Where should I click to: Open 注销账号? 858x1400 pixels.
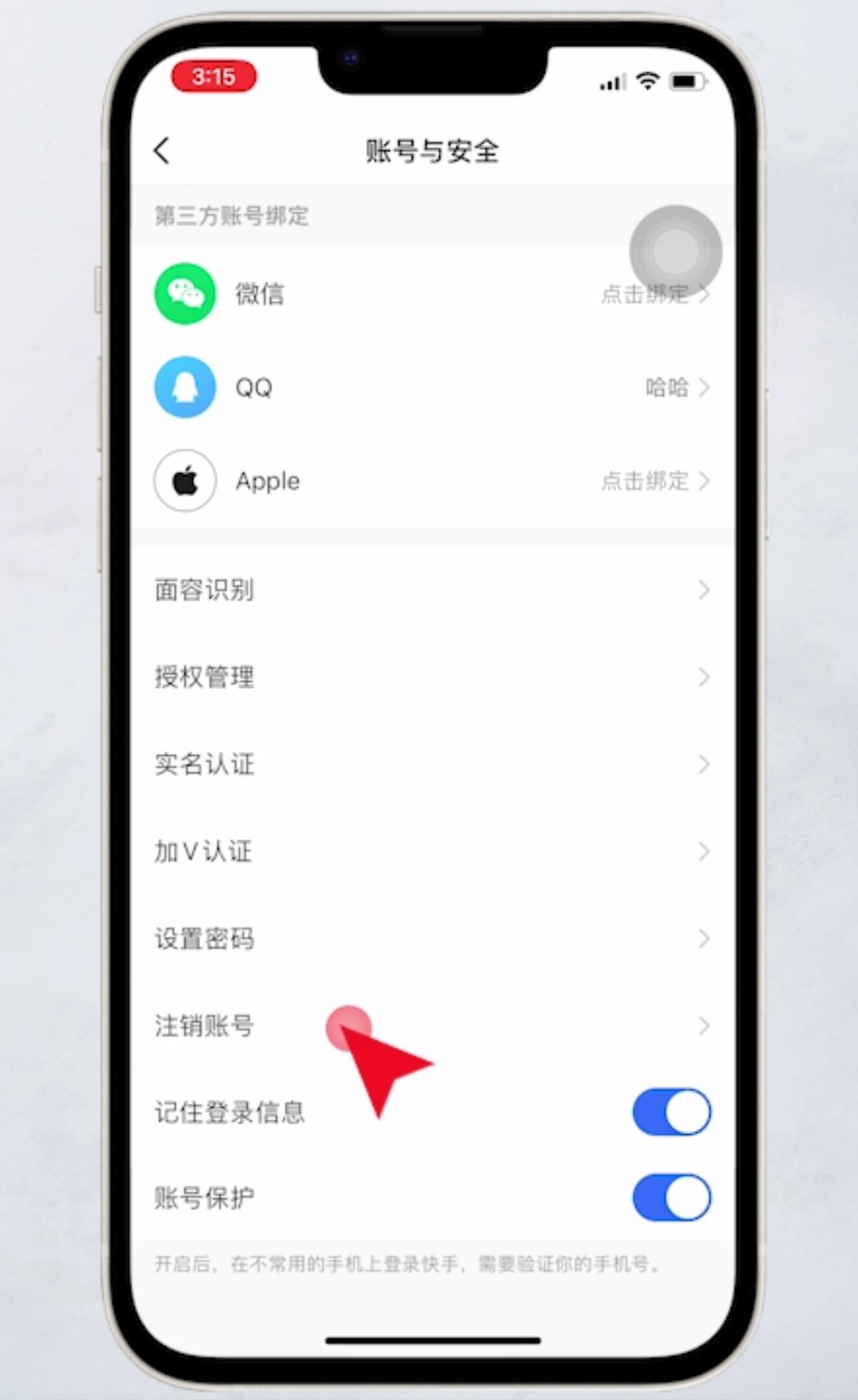point(432,1026)
